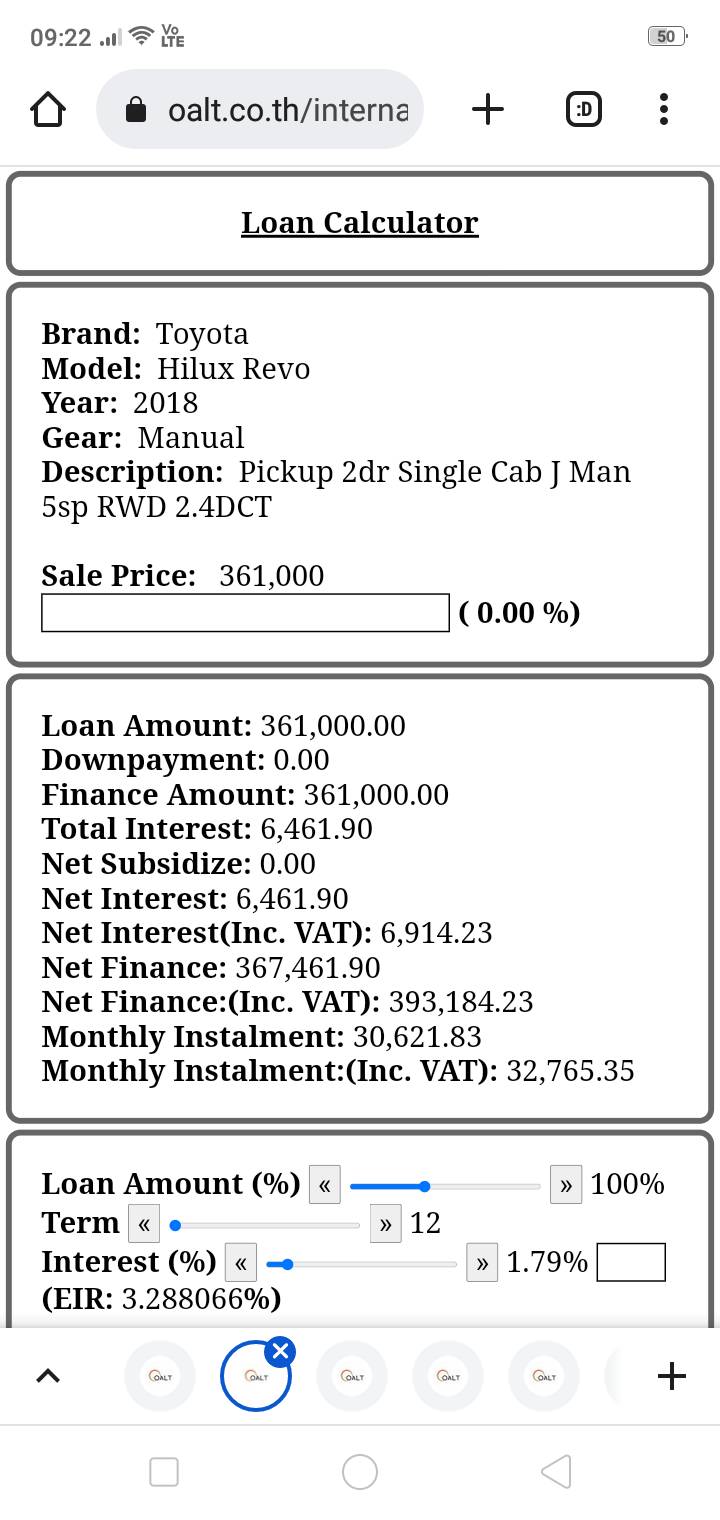Close the currently selected OALT tab
The height and width of the screenshot is (1520, 720).
pos(281,1352)
